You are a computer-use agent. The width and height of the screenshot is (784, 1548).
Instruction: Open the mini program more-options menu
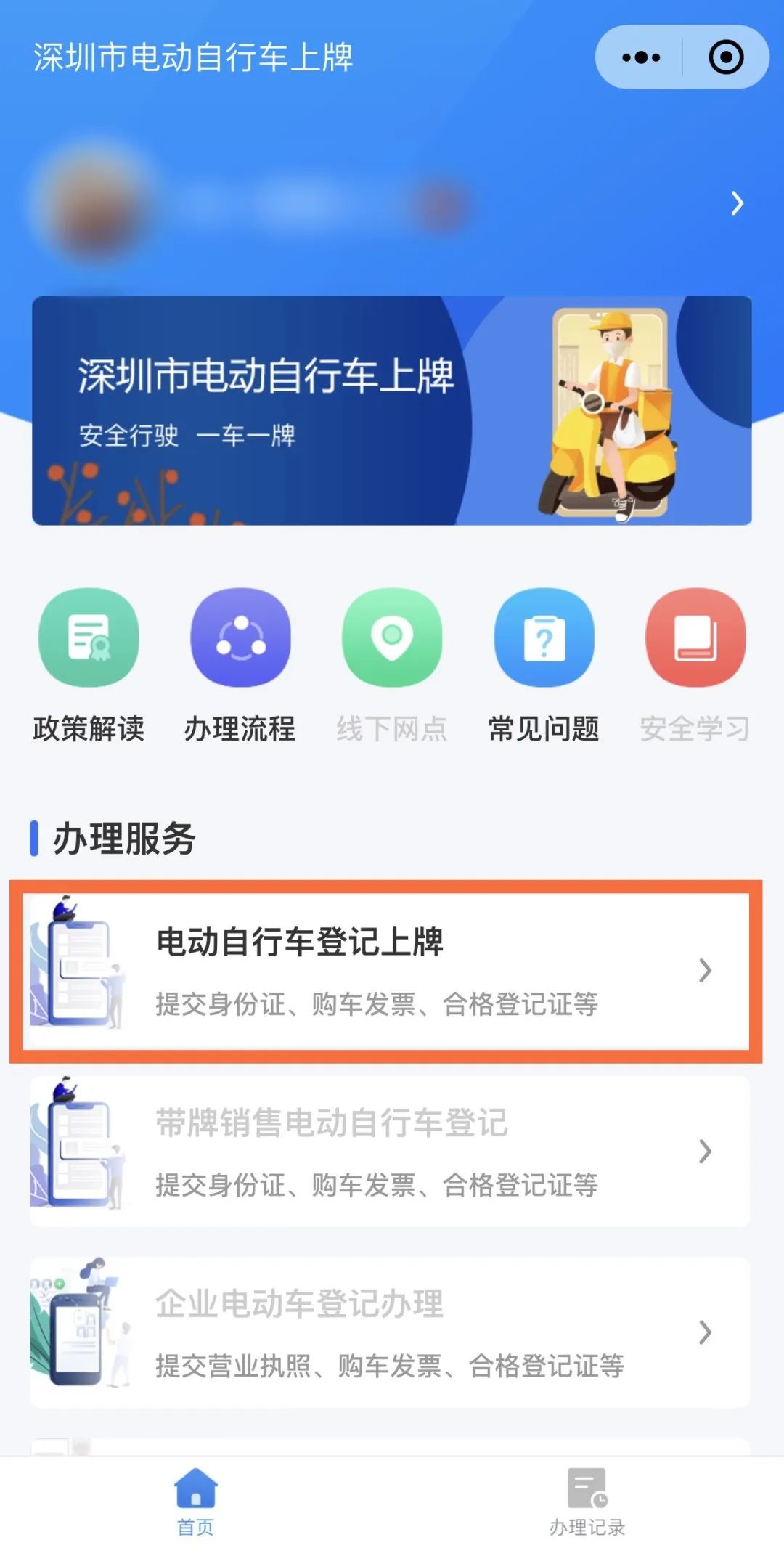click(x=640, y=57)
